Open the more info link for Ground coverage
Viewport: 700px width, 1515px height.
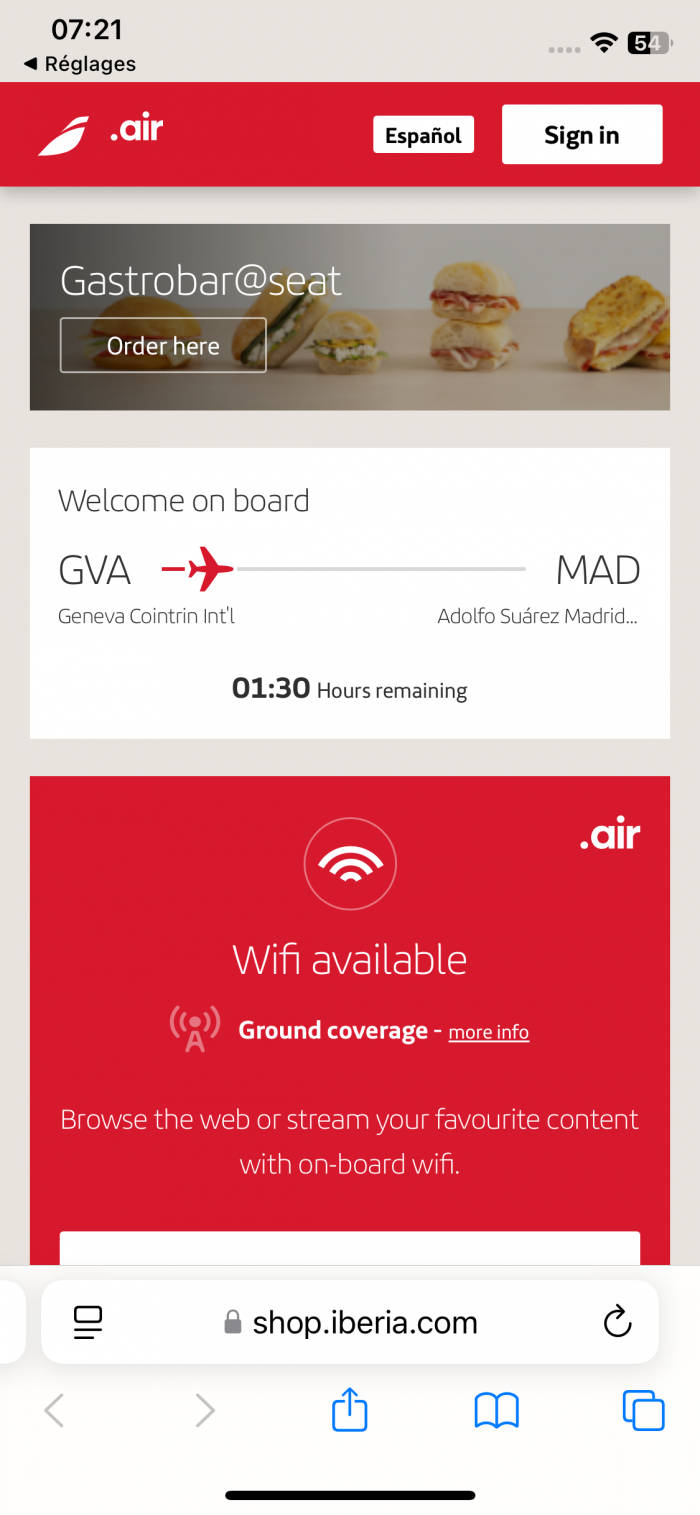488,1032
